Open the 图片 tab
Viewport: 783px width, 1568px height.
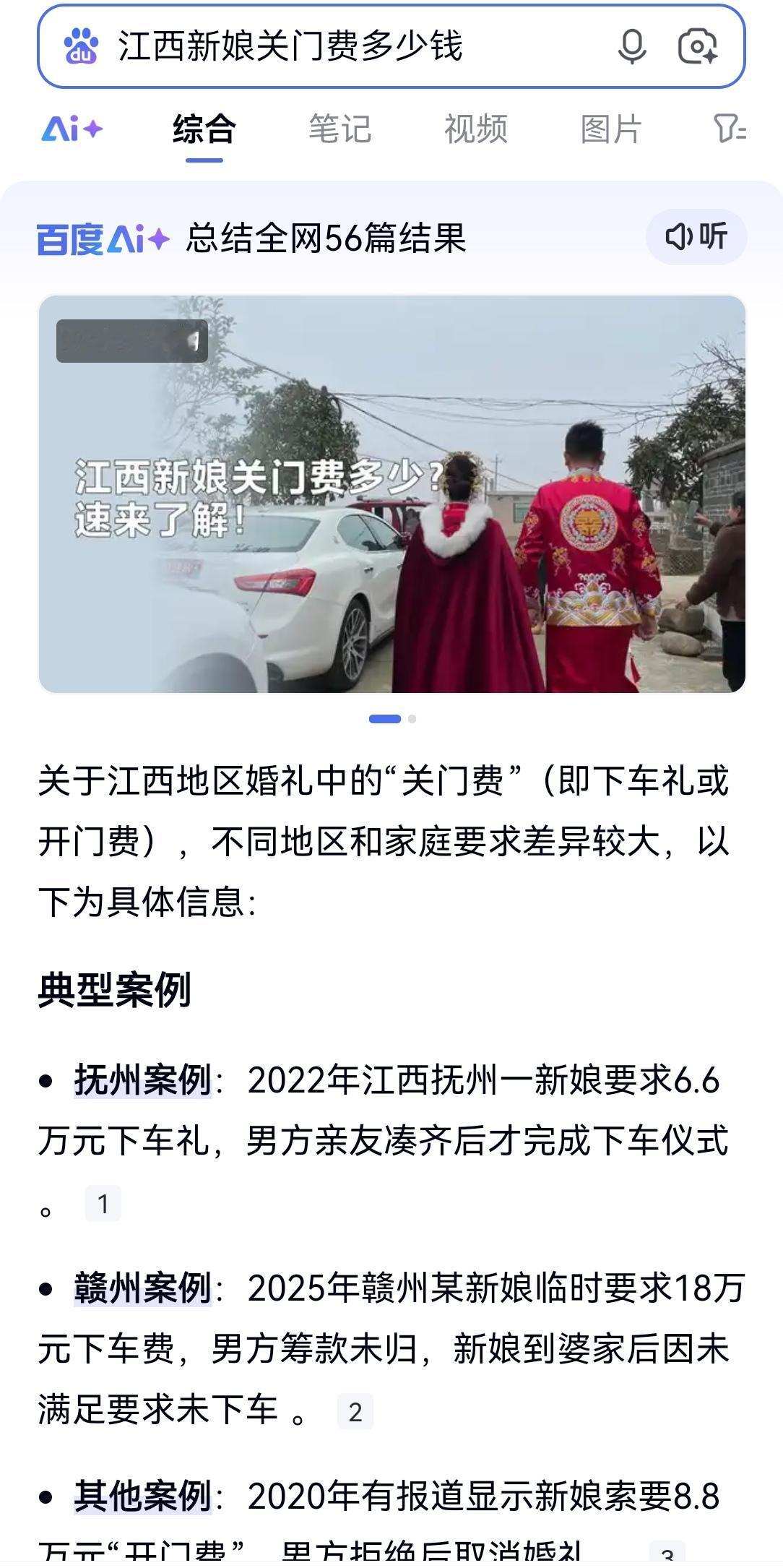coord(610,129)
